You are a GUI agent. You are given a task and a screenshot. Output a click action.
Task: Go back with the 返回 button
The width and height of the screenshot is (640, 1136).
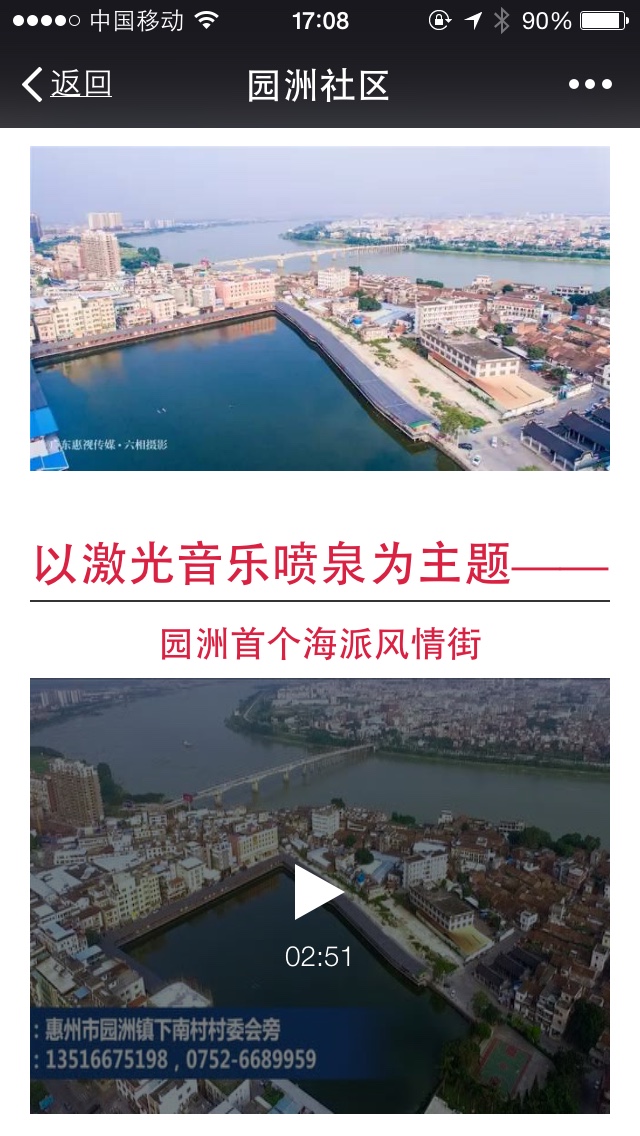point(67,85)
